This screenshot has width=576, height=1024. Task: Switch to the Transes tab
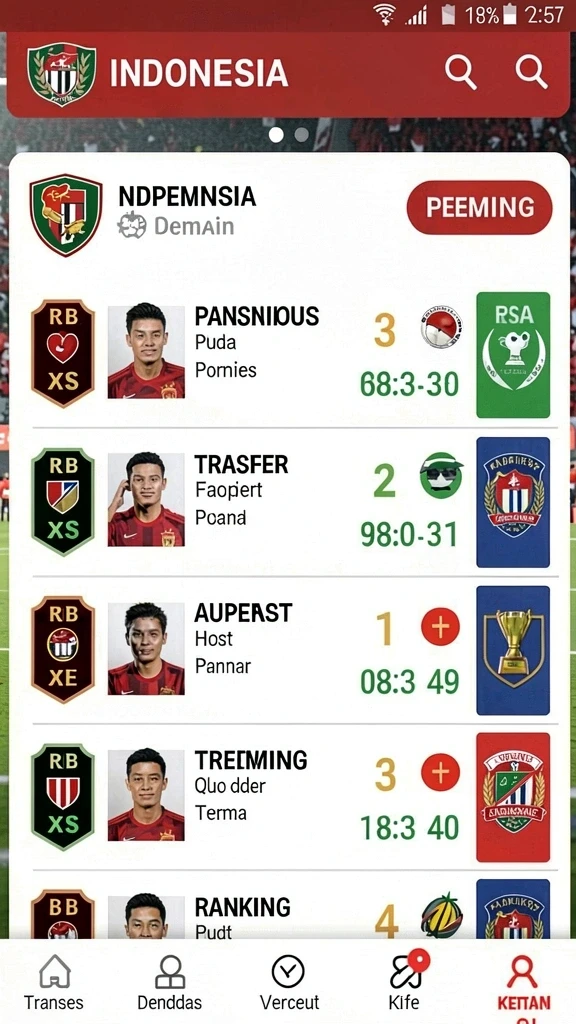(x=54, y=983)
